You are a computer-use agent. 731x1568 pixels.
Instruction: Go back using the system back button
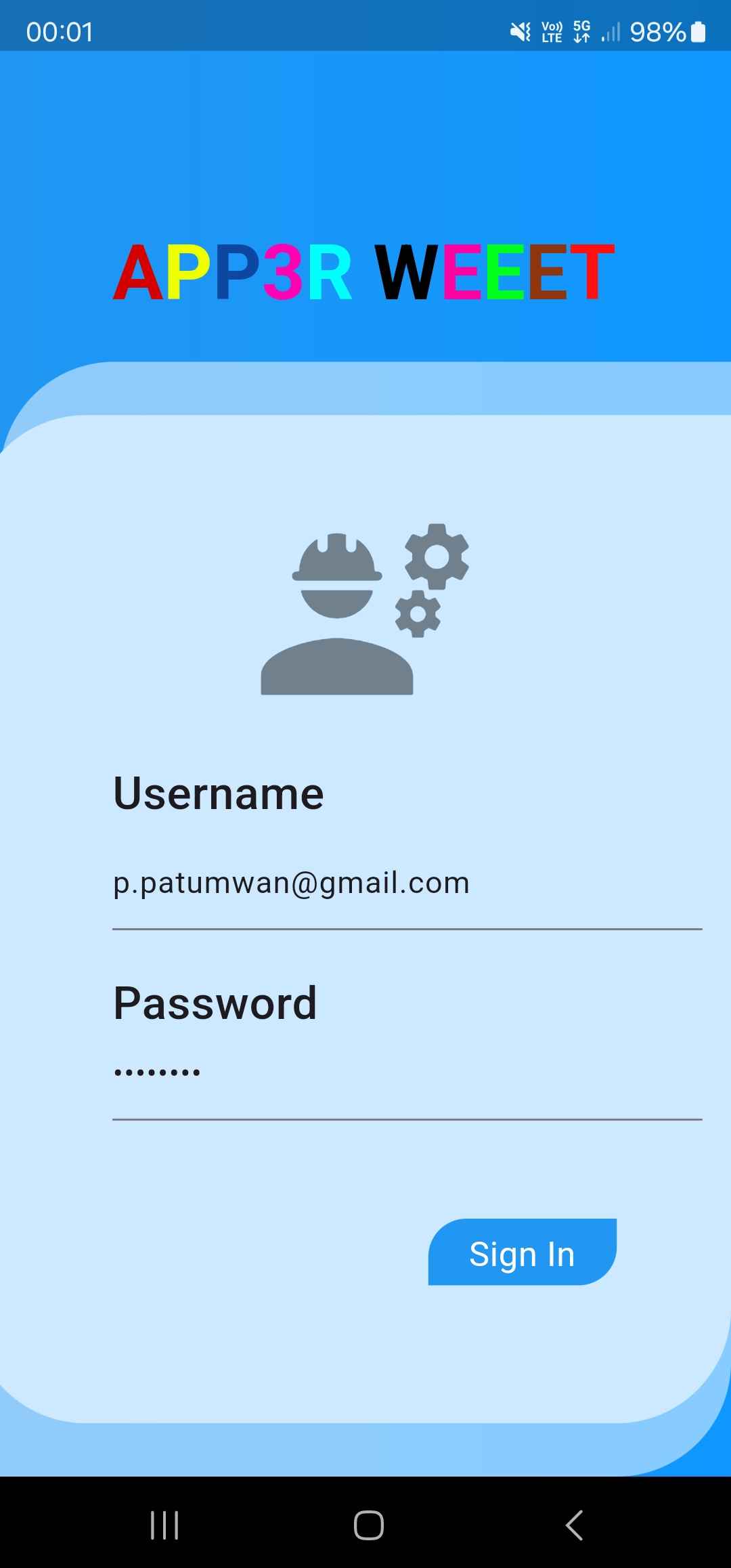click(574, 1525)
